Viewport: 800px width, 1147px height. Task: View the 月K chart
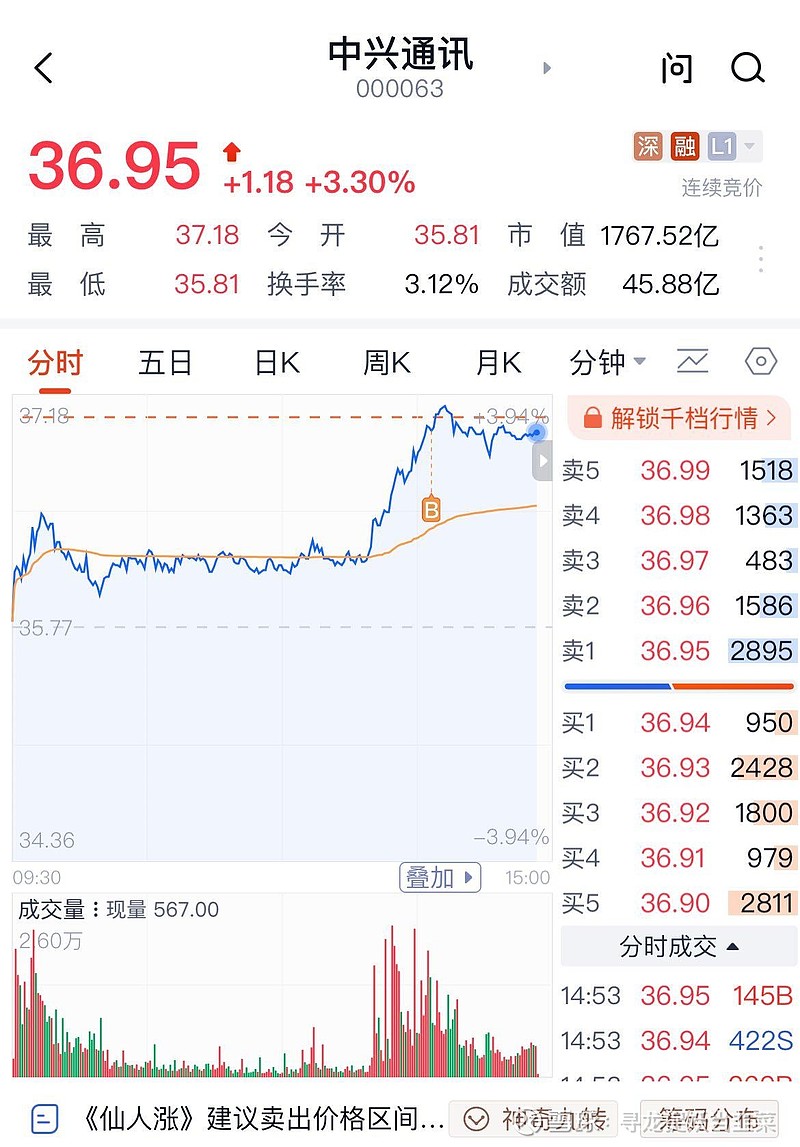pos(498,362)
